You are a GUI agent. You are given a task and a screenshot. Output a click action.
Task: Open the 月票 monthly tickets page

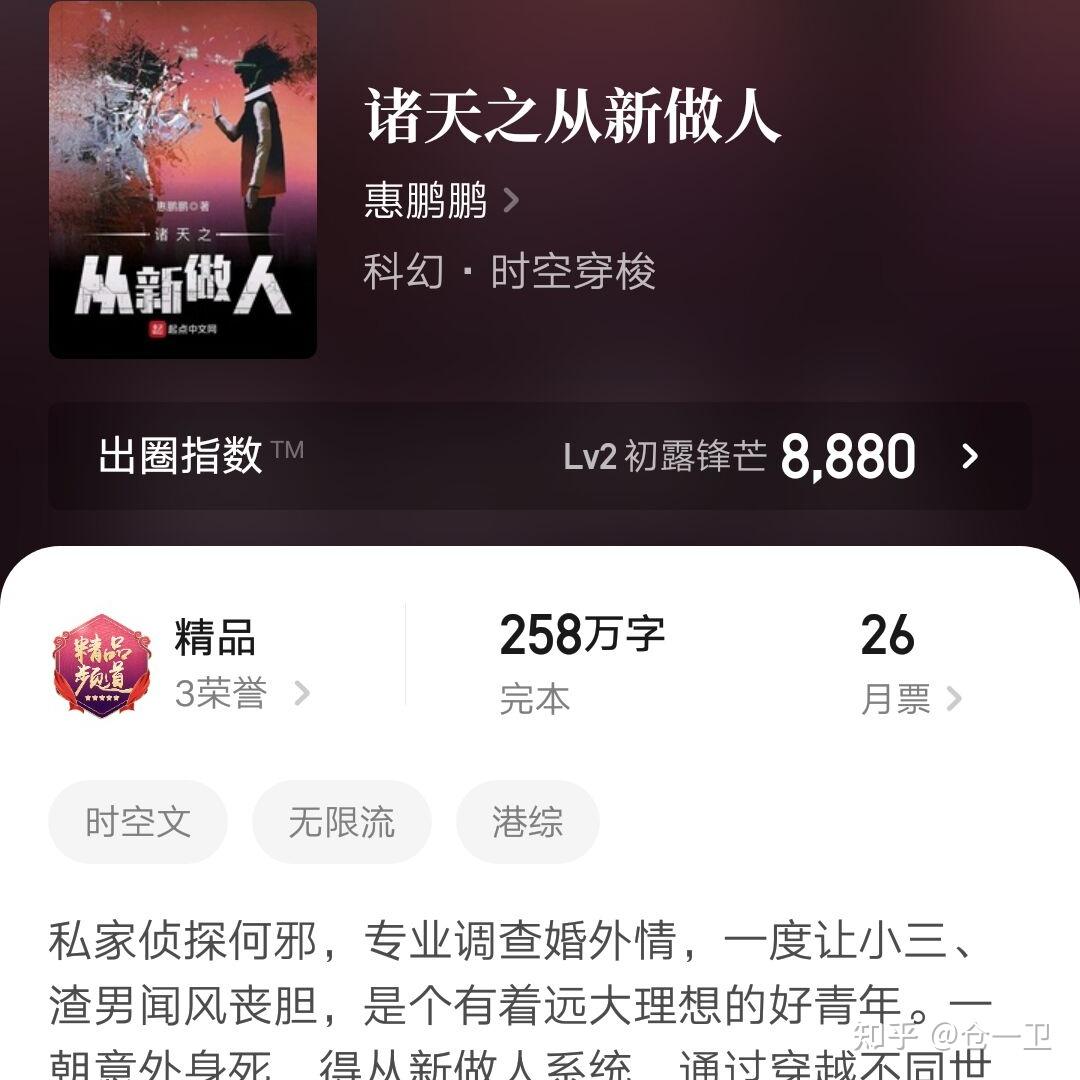[x=910, y=699]
